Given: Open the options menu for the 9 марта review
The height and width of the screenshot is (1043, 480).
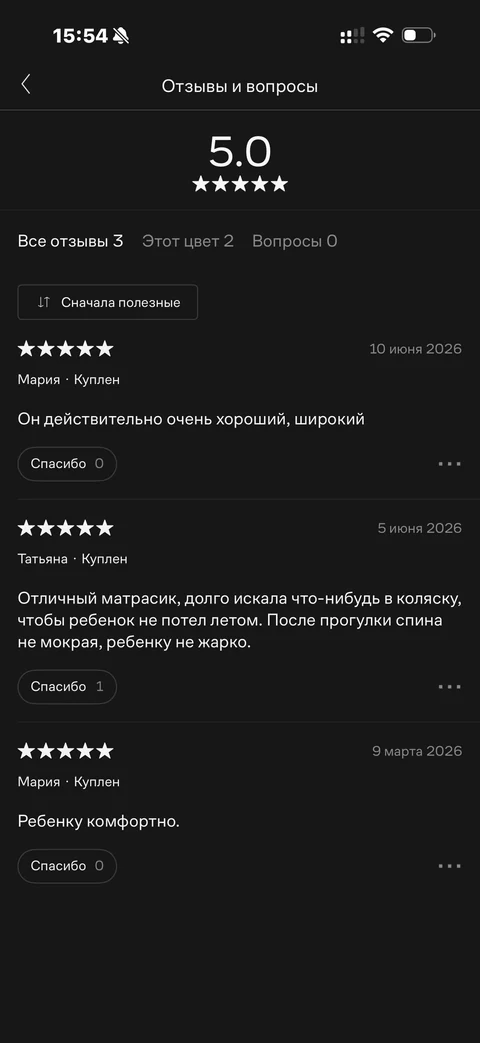Looking at the screenshot, I should coord(449,866).
